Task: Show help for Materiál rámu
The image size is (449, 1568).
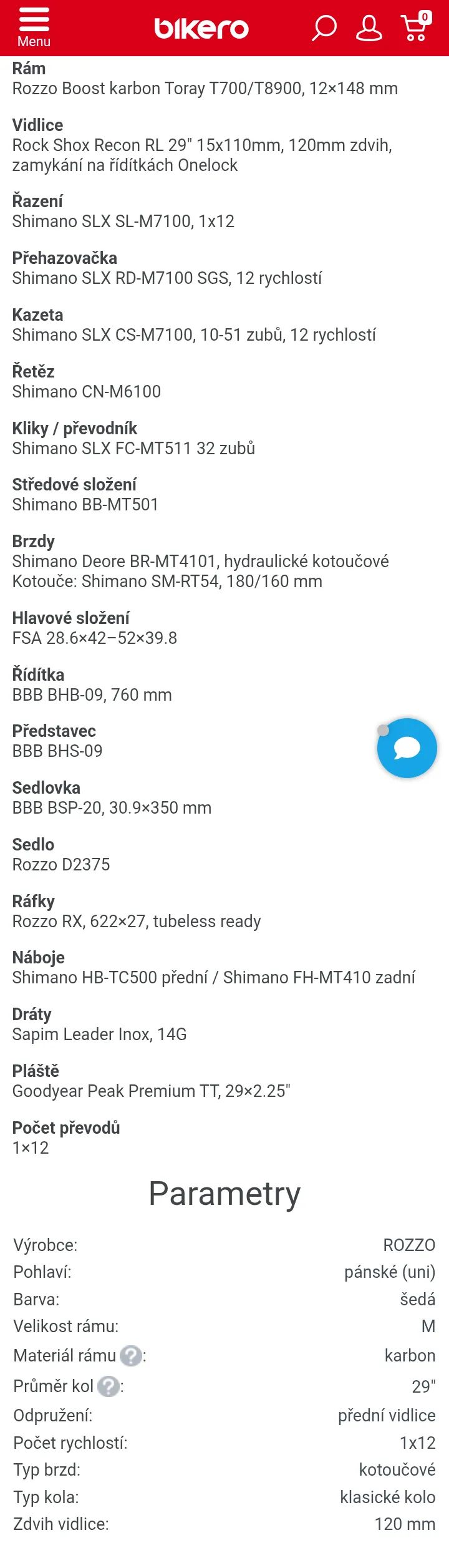Action: pos(131,1355)
